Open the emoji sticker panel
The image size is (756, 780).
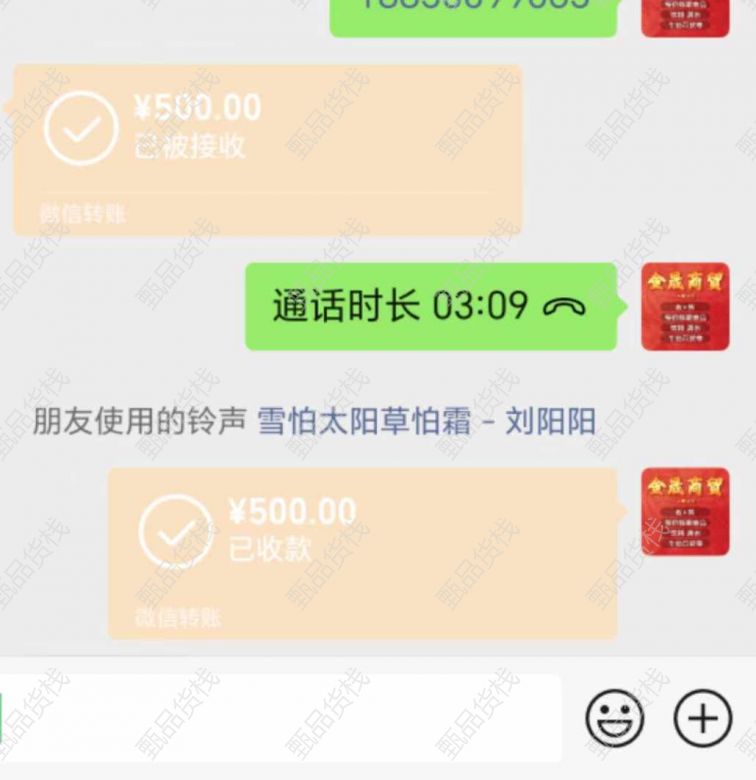[614, 719]
